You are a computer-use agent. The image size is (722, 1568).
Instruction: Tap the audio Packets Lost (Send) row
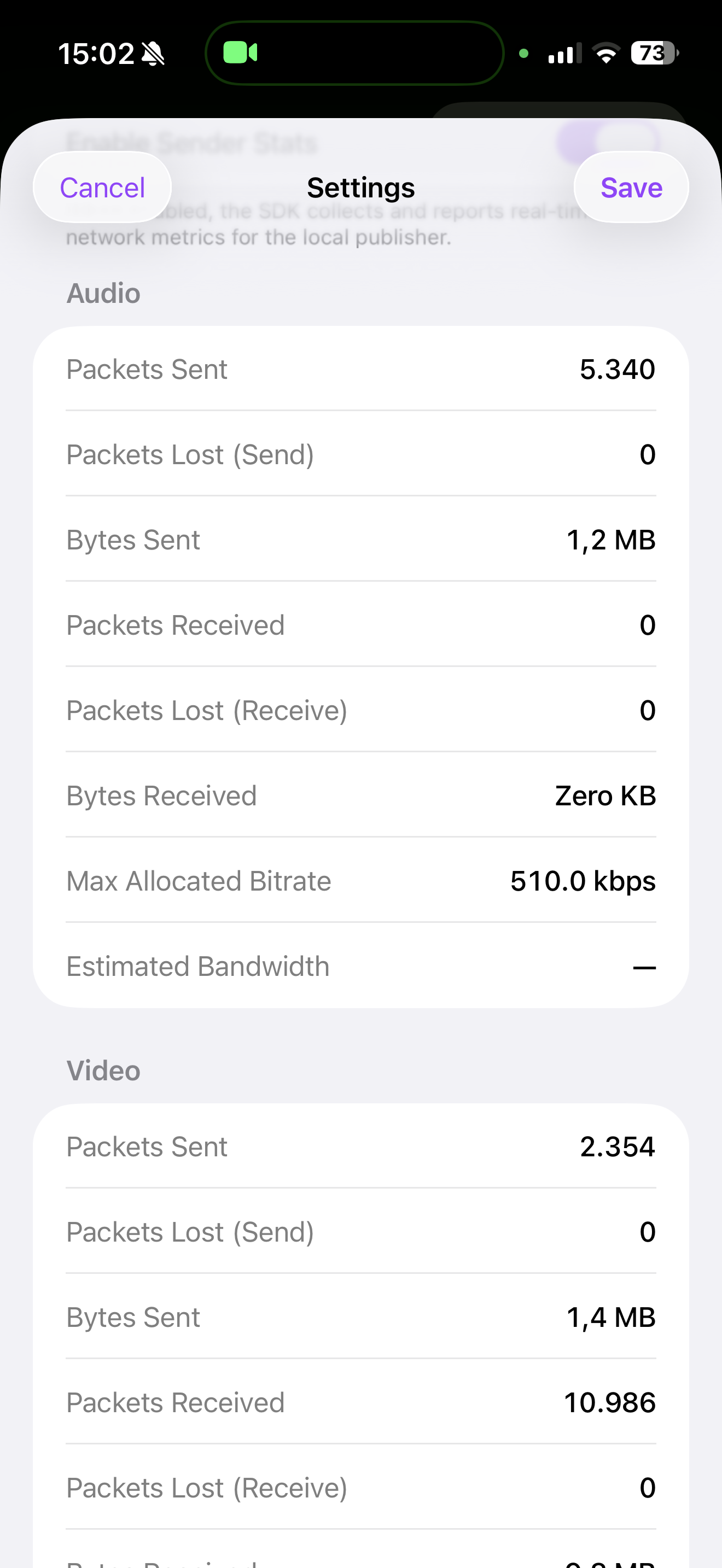tap(361, 454)
